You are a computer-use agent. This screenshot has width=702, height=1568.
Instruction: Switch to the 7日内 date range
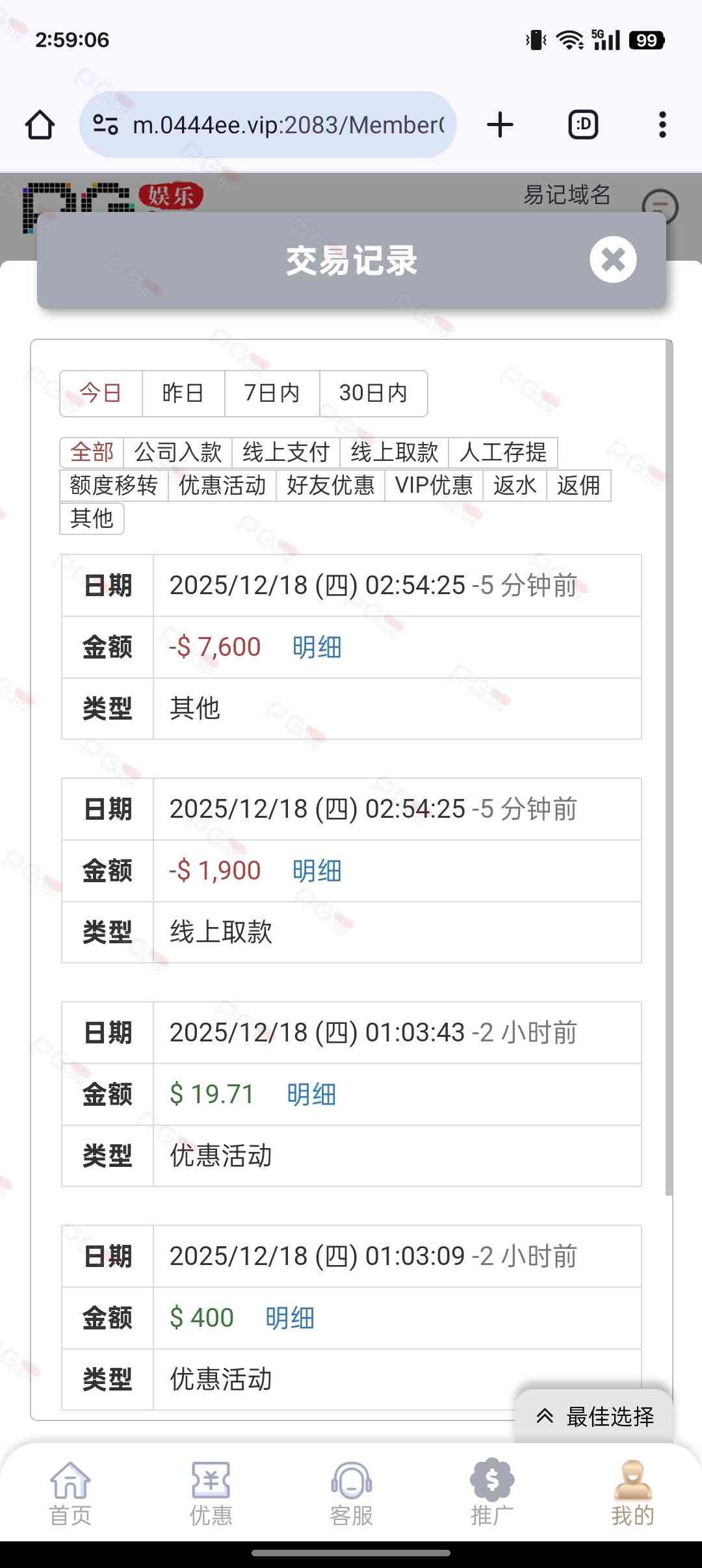point(272,393)
